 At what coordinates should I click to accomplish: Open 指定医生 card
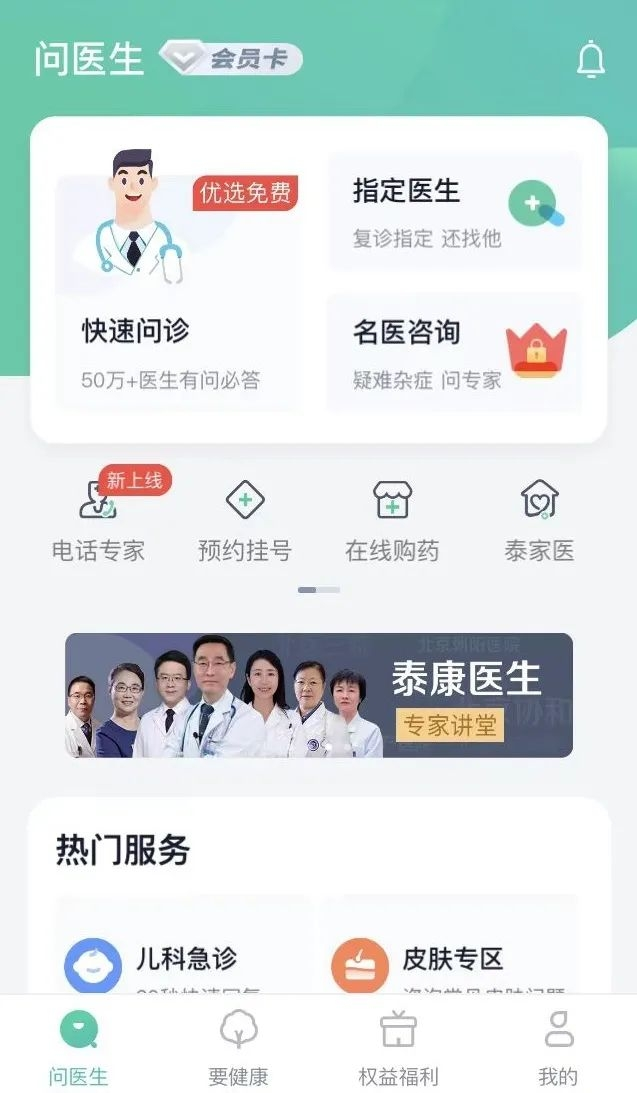(454, 212)
